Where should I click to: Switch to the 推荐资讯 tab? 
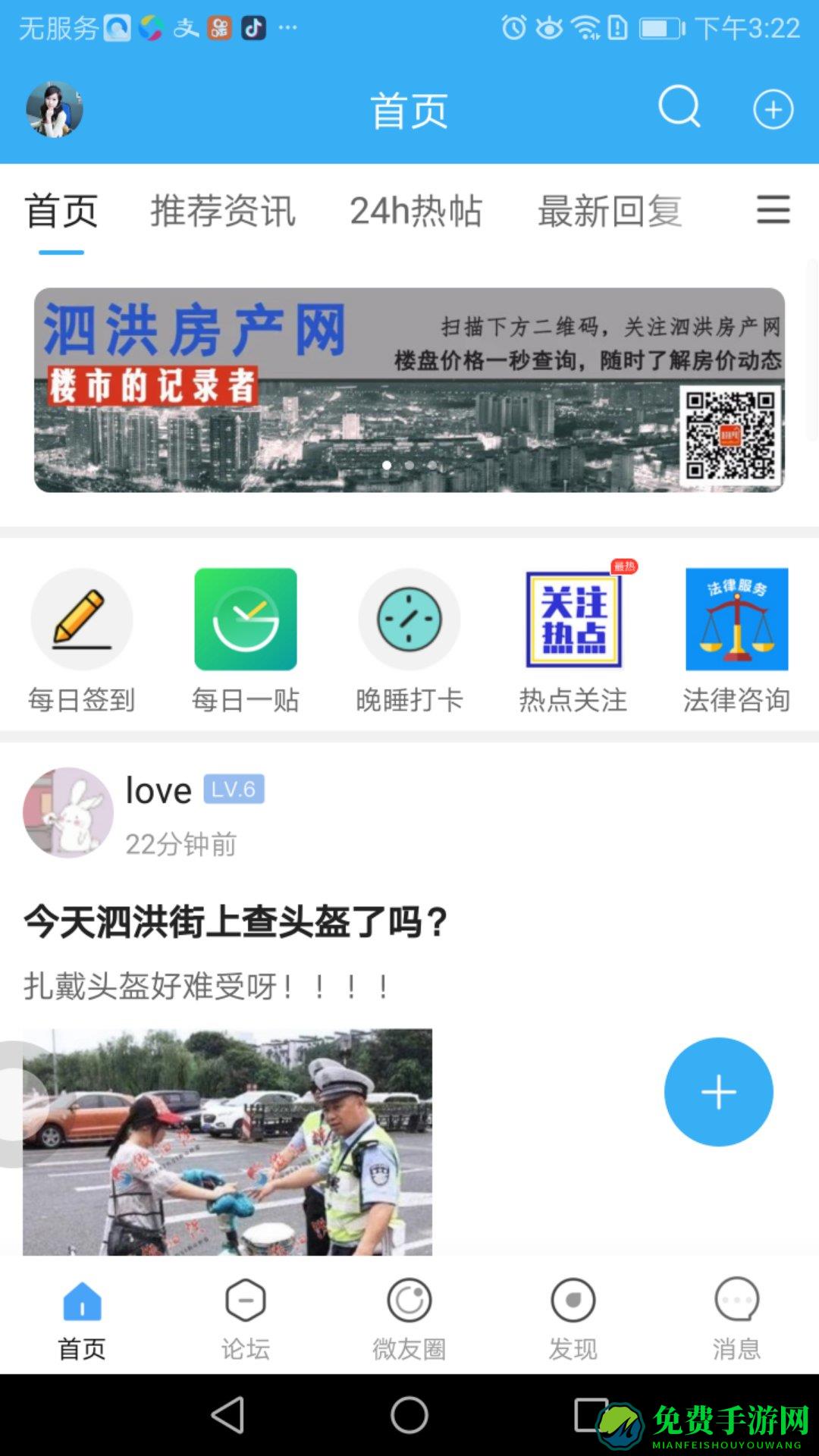tap(224, 211)
